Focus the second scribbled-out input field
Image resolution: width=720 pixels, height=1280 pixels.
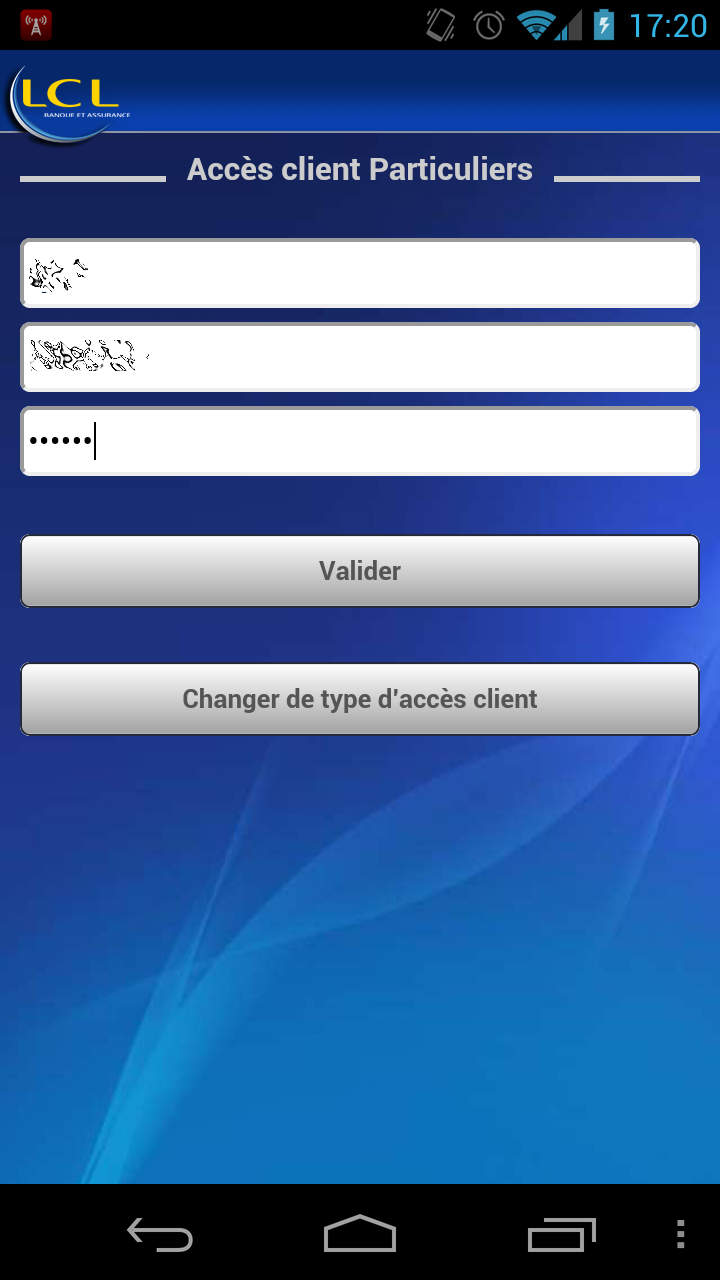click(360, 357)
